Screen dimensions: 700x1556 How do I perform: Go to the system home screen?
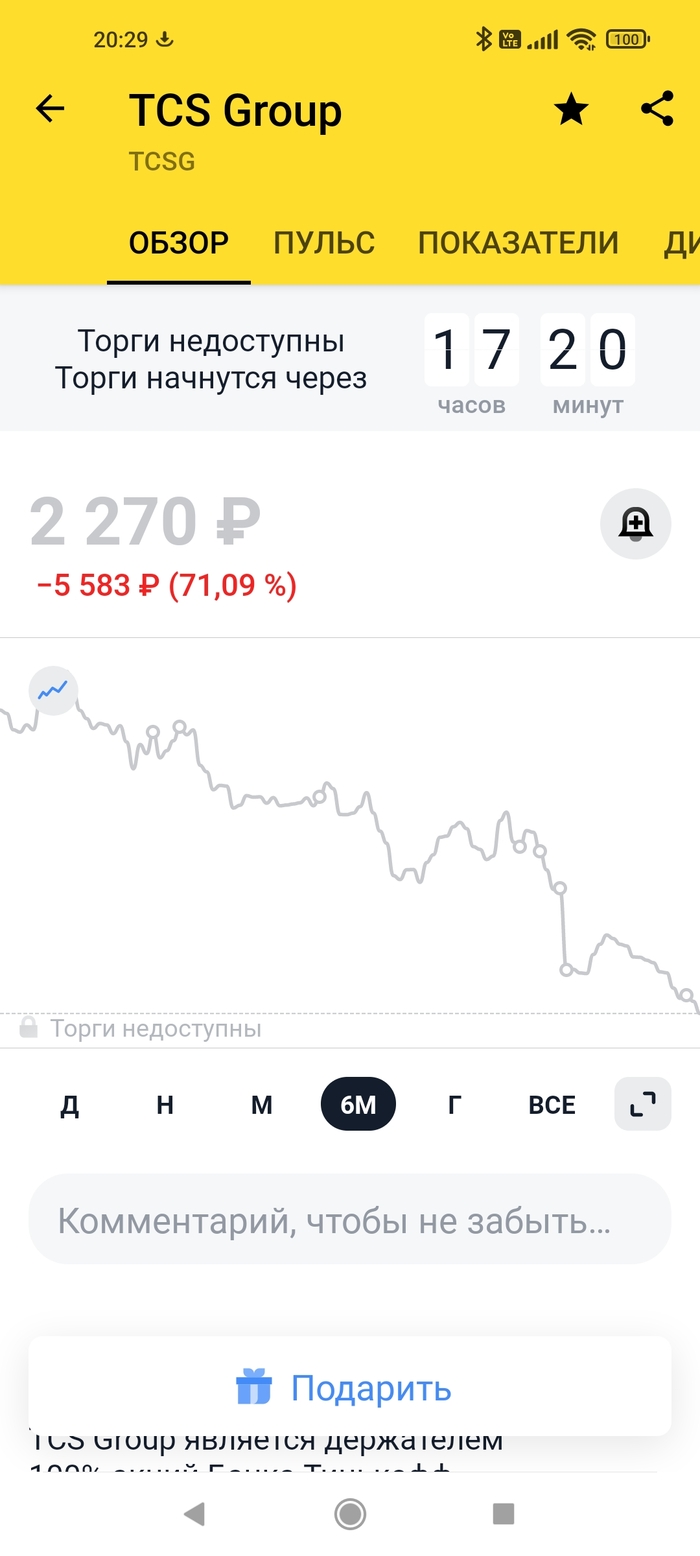(x=350, y=1514)
